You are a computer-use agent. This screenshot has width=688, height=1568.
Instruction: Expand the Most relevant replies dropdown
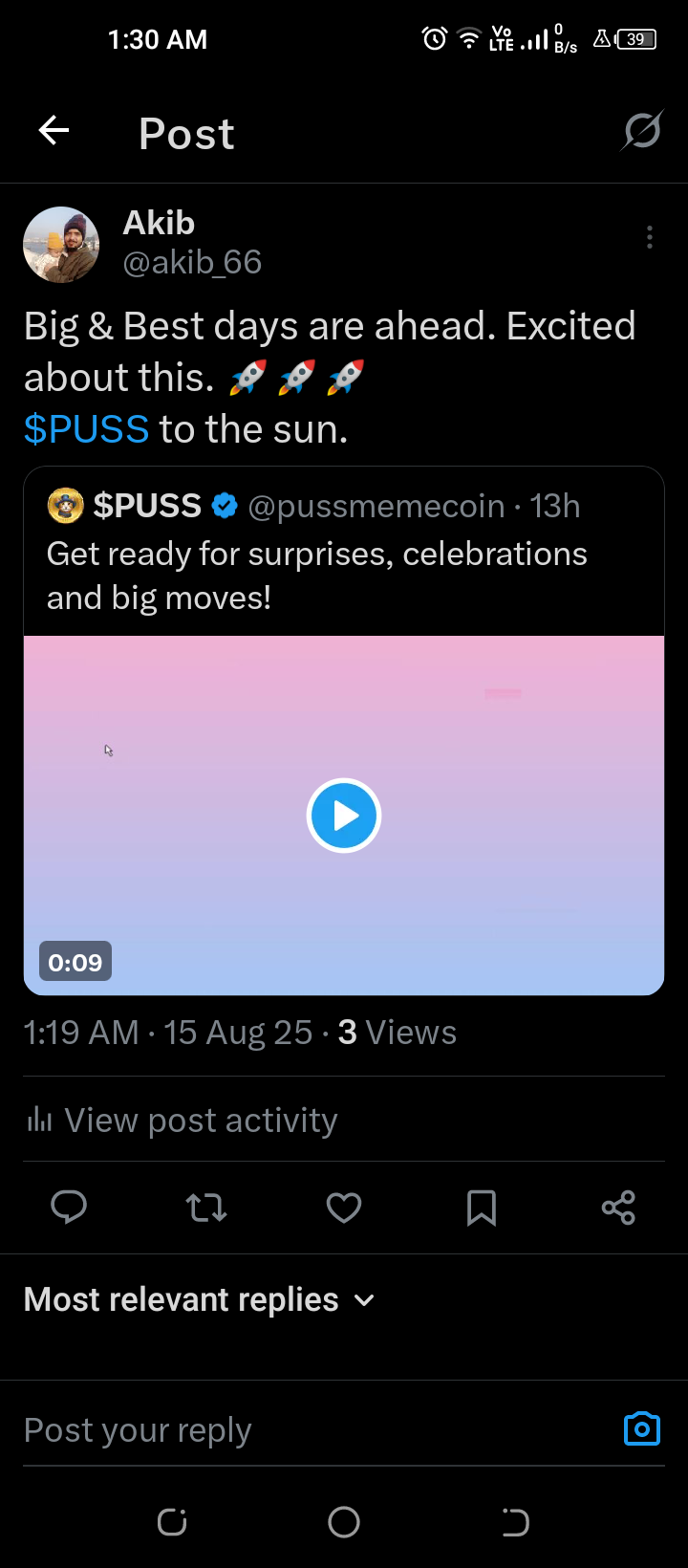click(x=200, y=1299)
